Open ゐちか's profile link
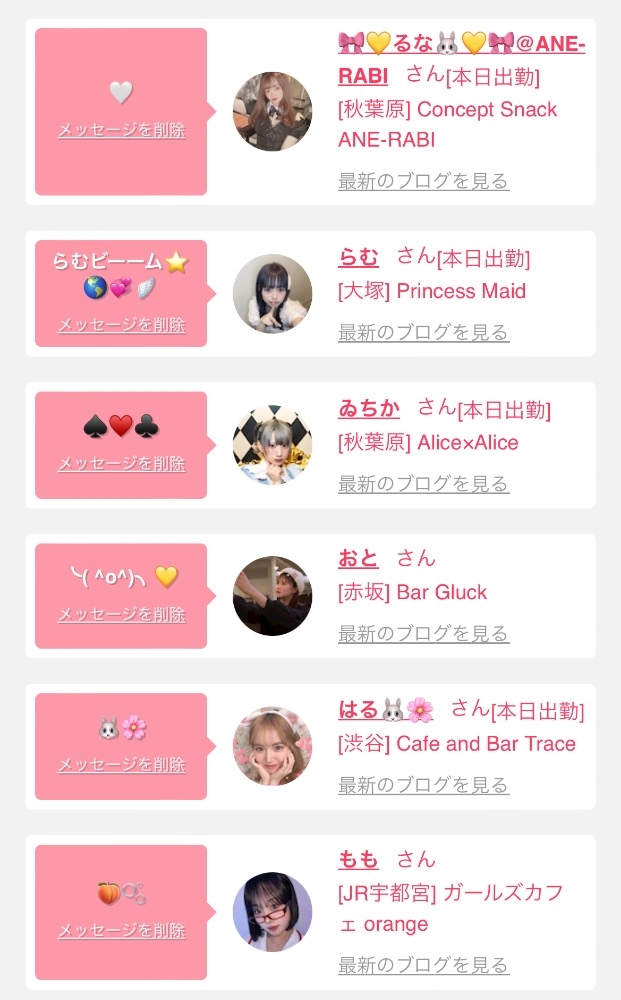 [x=369, y=409]
